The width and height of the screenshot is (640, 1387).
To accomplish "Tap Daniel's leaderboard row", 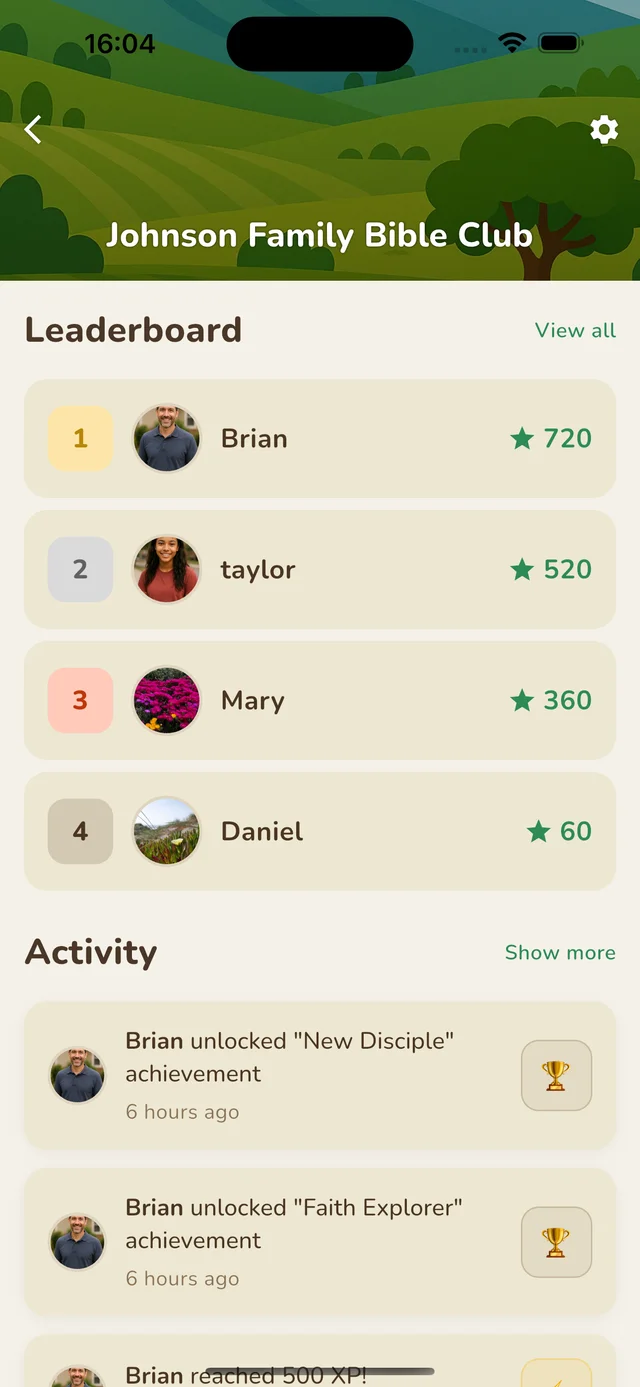I will tap(319, 832).
